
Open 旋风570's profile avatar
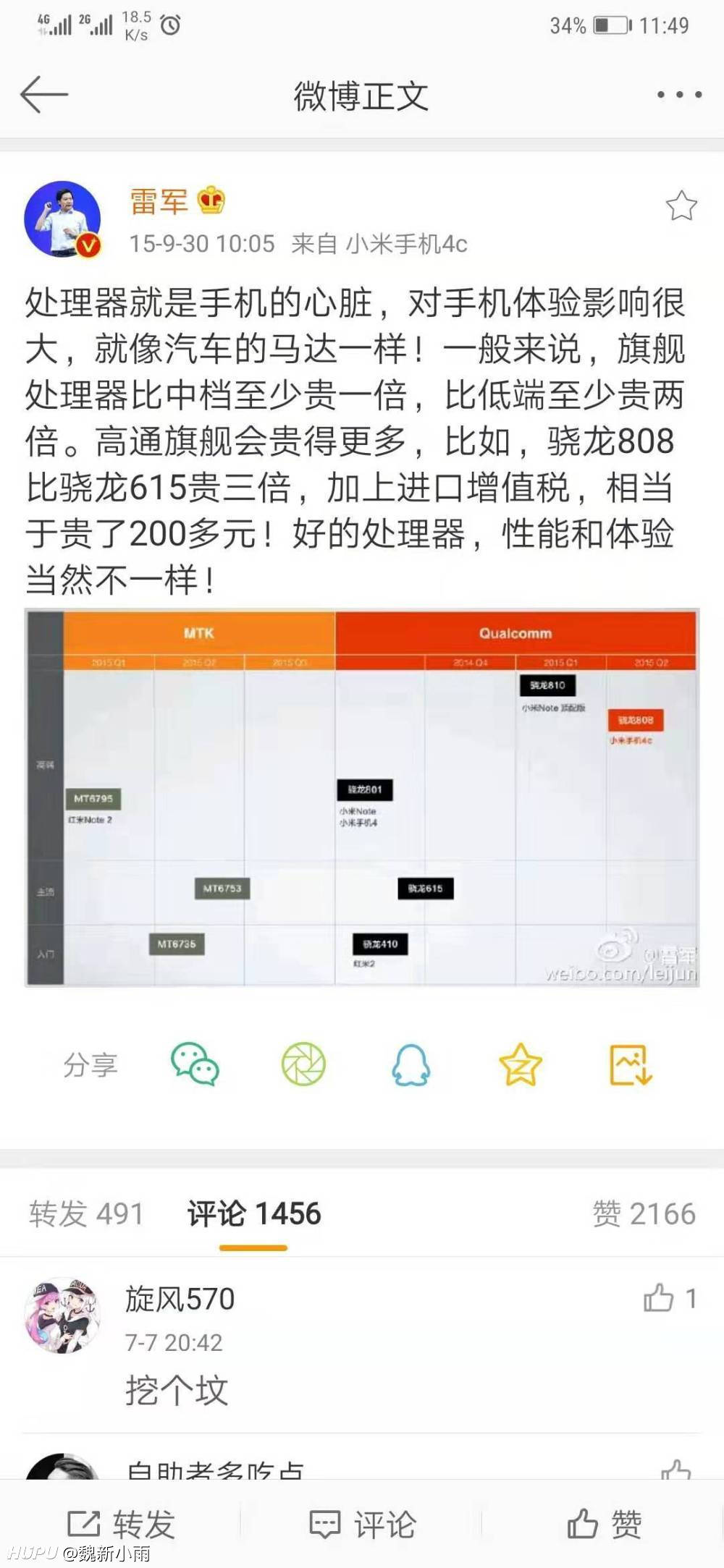click(x=63, y=1315)
